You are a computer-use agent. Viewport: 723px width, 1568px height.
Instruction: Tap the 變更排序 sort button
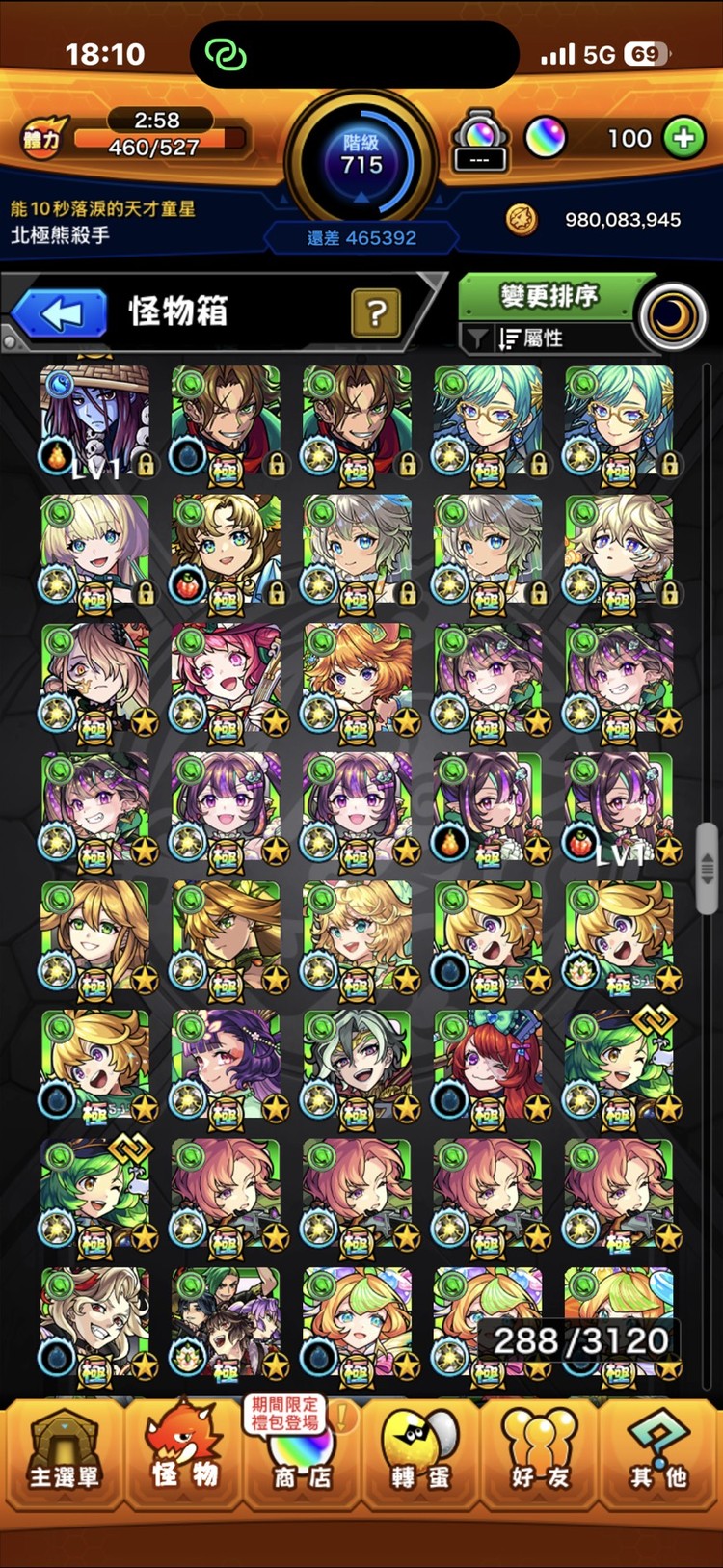pyautogui.click(x=549, y=296)
